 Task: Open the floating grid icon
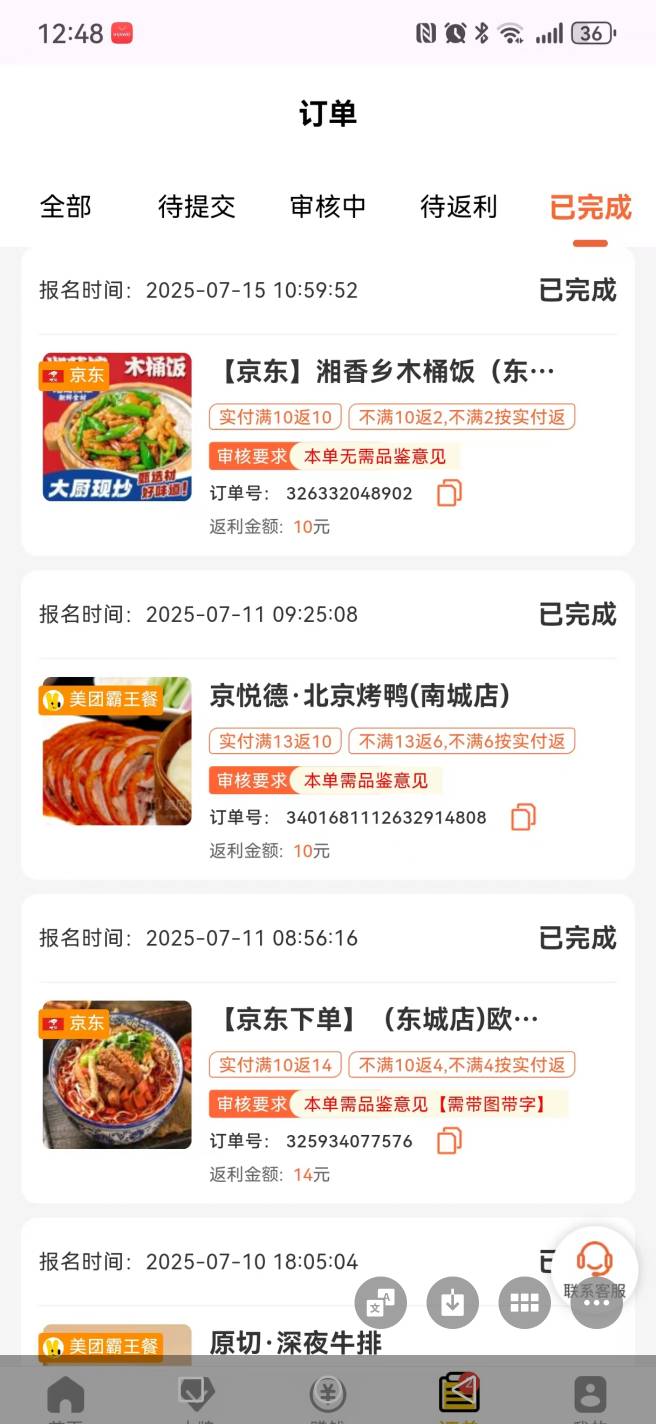point(525,1303)
